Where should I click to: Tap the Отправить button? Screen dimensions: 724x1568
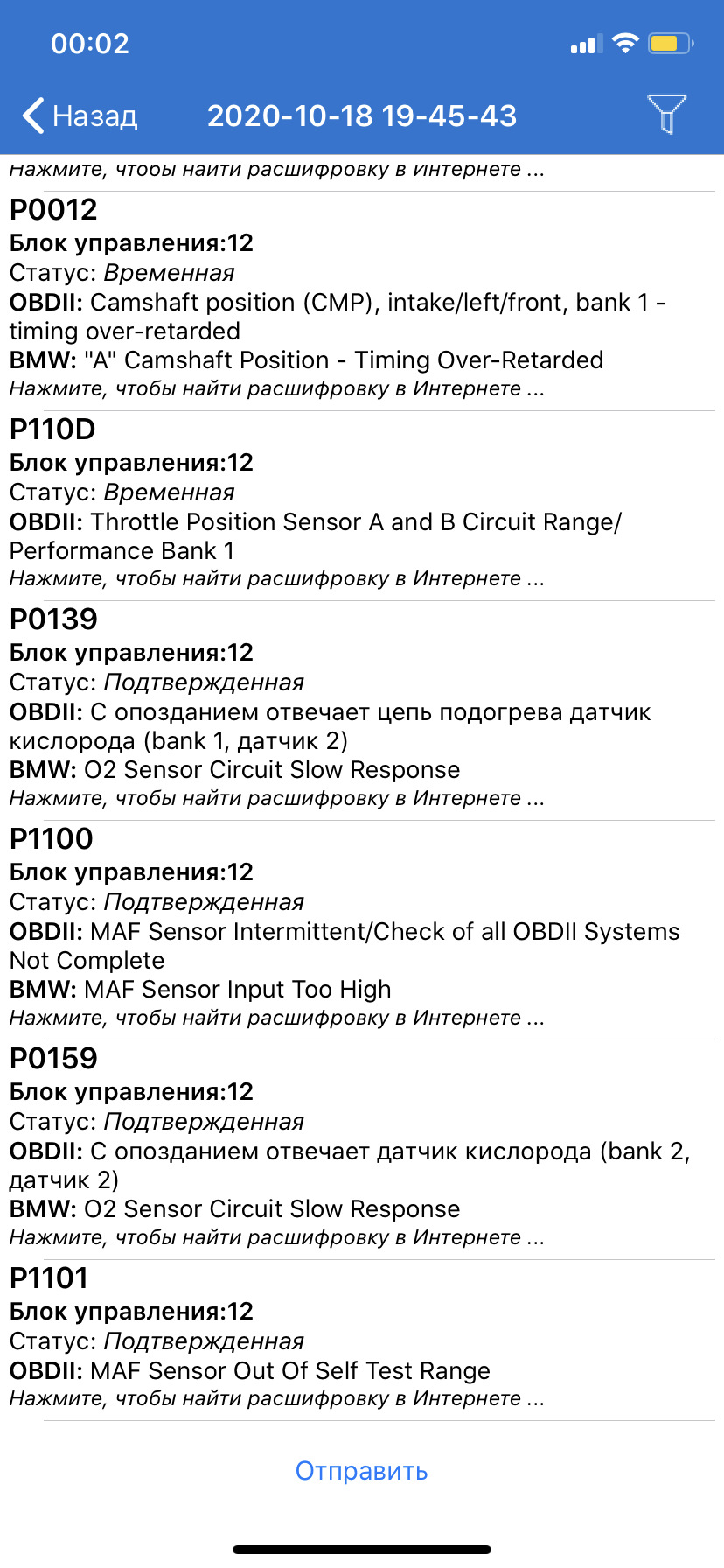361,1471
